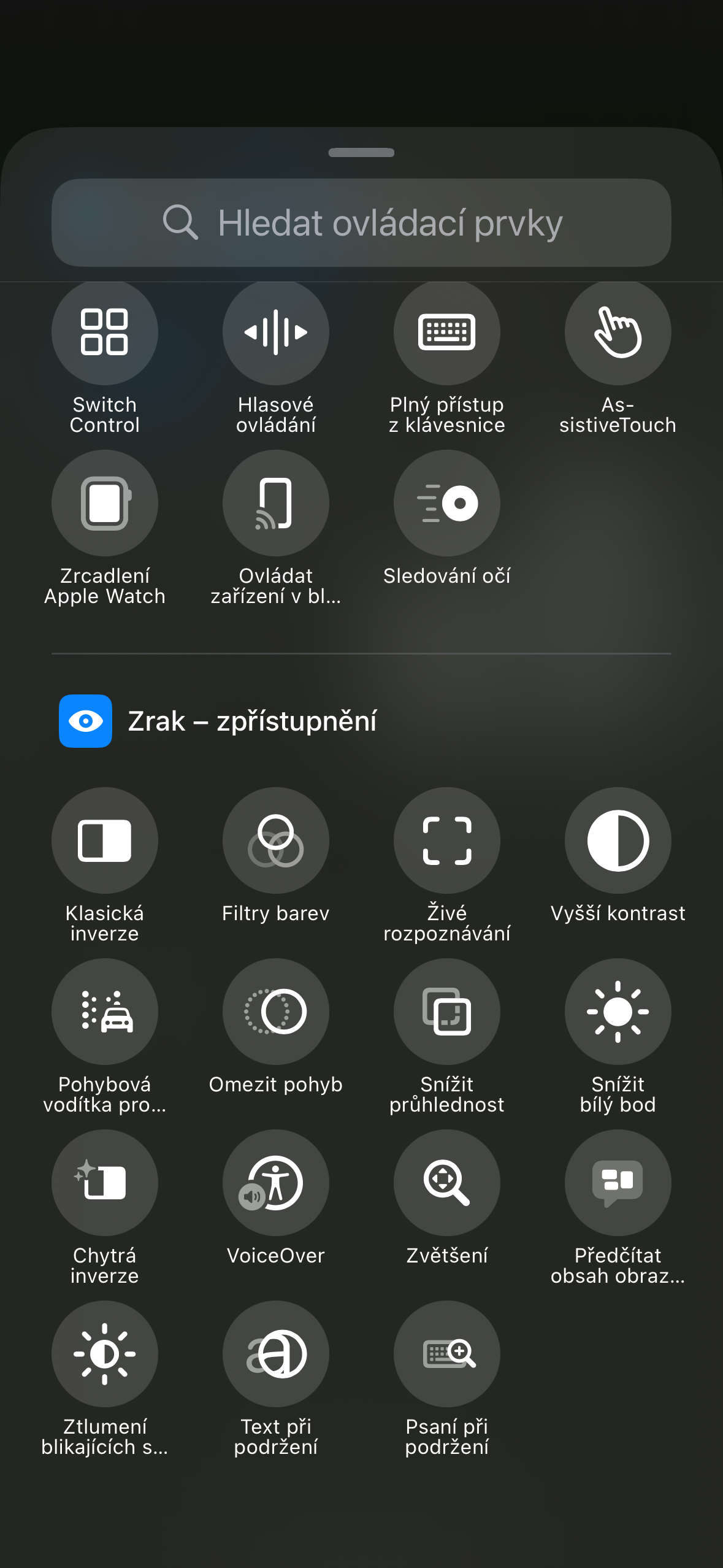Select the Switch Control icon
723x1568 pixels.
click(x=104, y=331)
